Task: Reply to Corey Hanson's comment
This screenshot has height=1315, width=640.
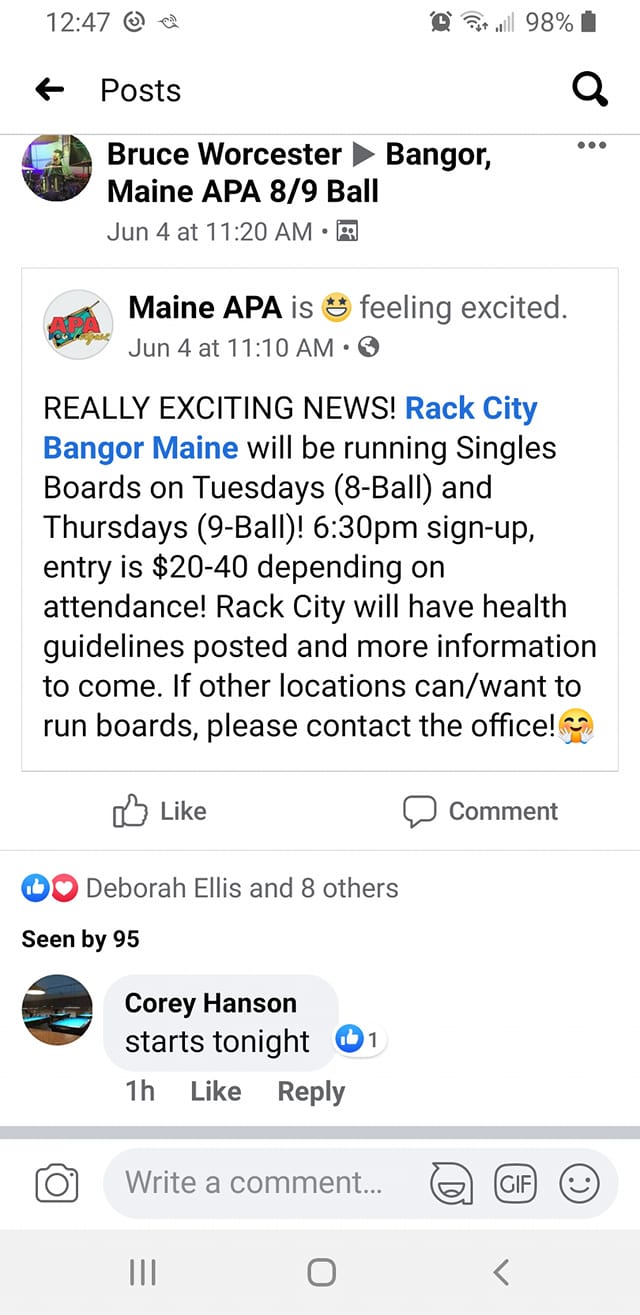Action: point(311,1092)
